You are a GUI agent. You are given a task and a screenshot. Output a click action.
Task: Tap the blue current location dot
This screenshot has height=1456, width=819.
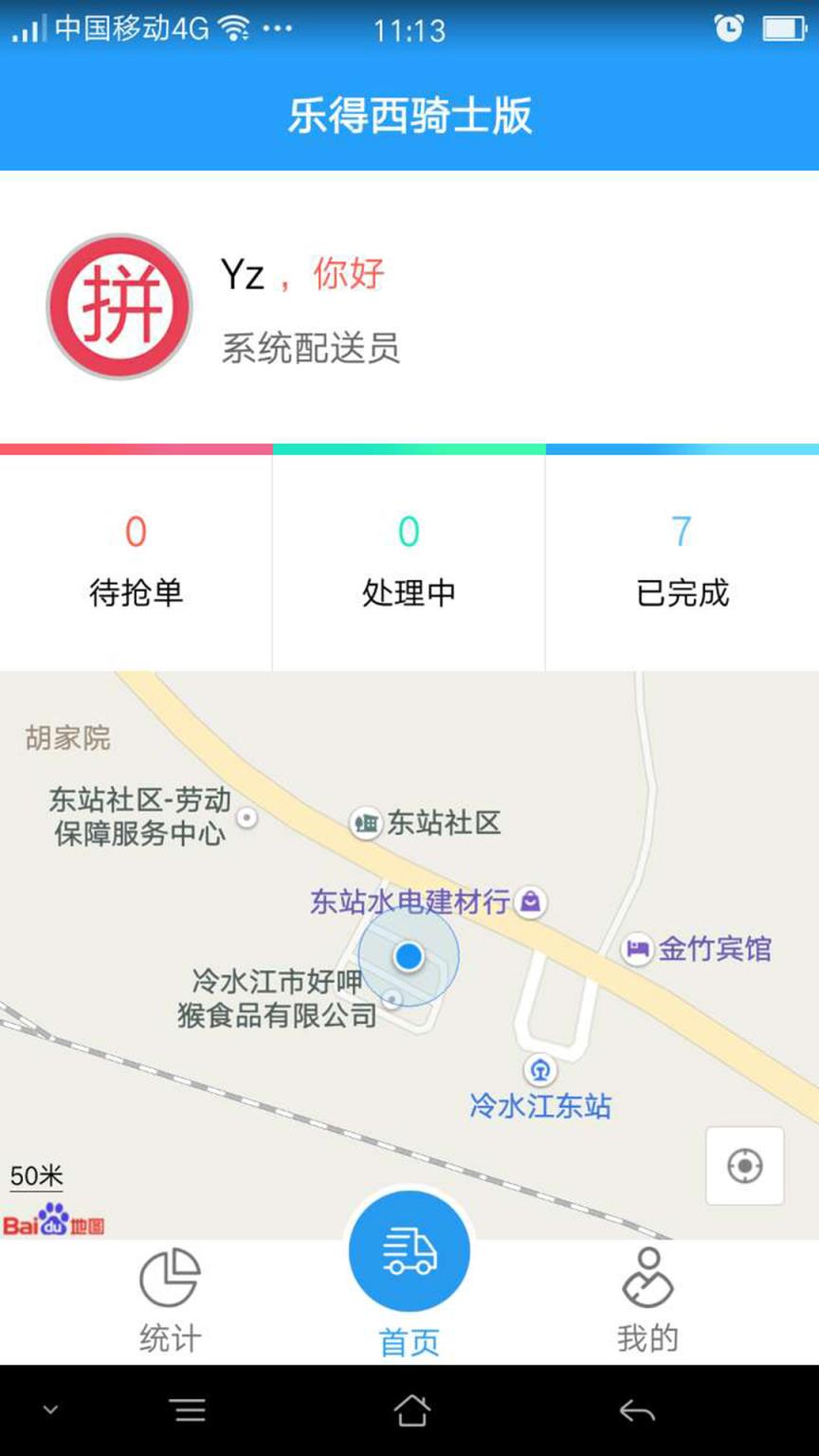point(409,957)
